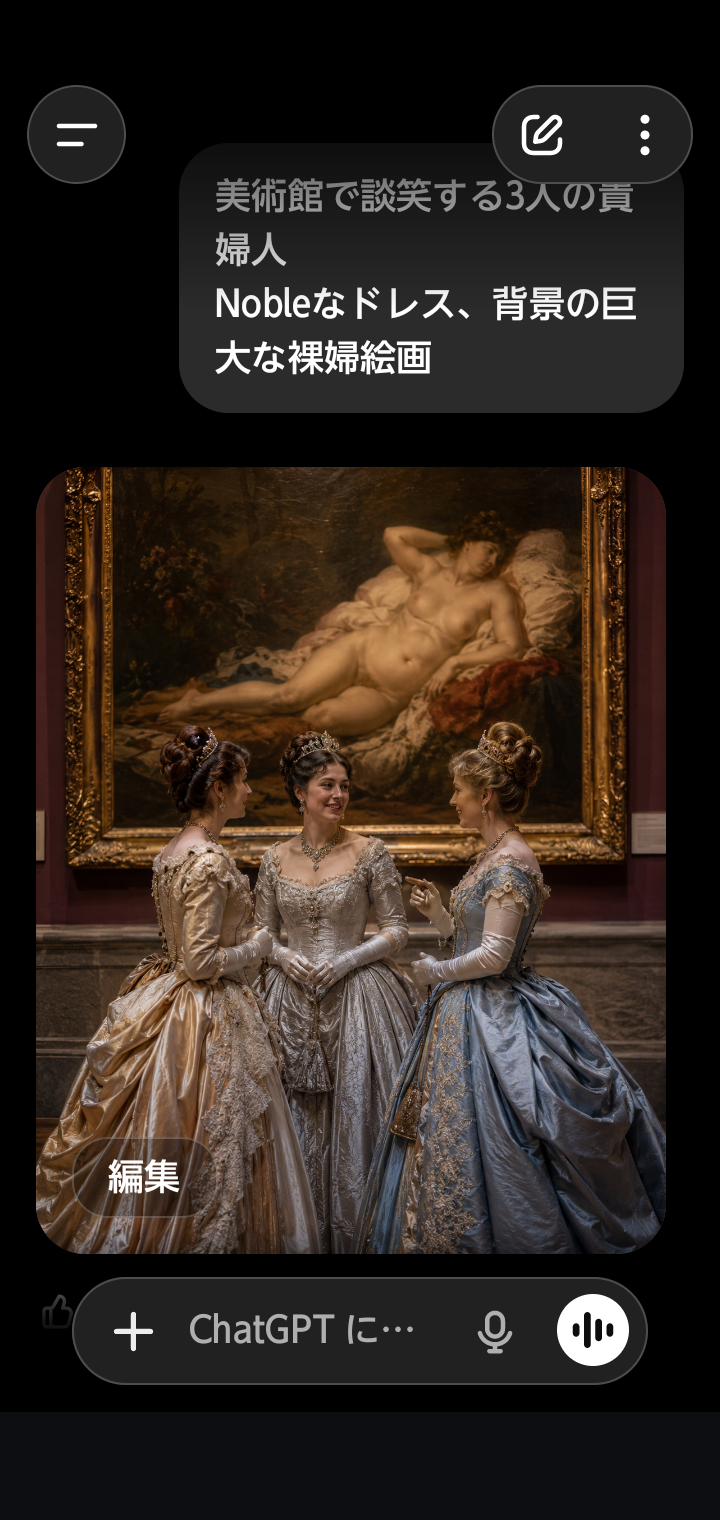Start voice mode
The image size is (720, 1520).
pos(593,1330)
